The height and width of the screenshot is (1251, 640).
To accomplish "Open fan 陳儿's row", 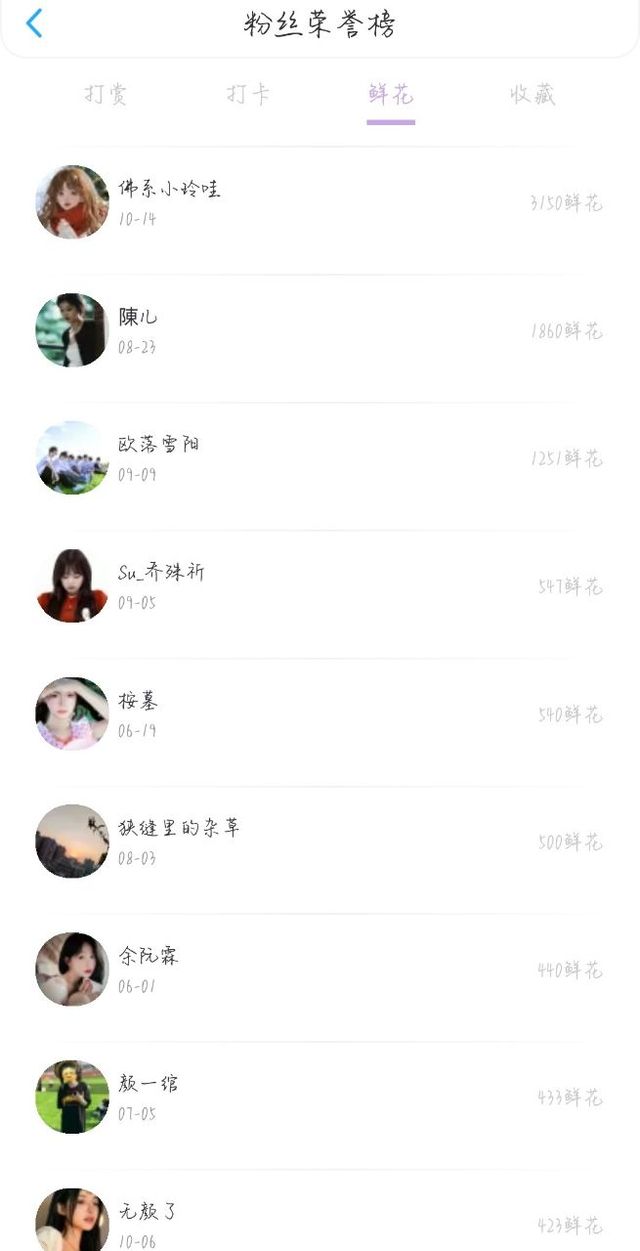I will [320, 330].
